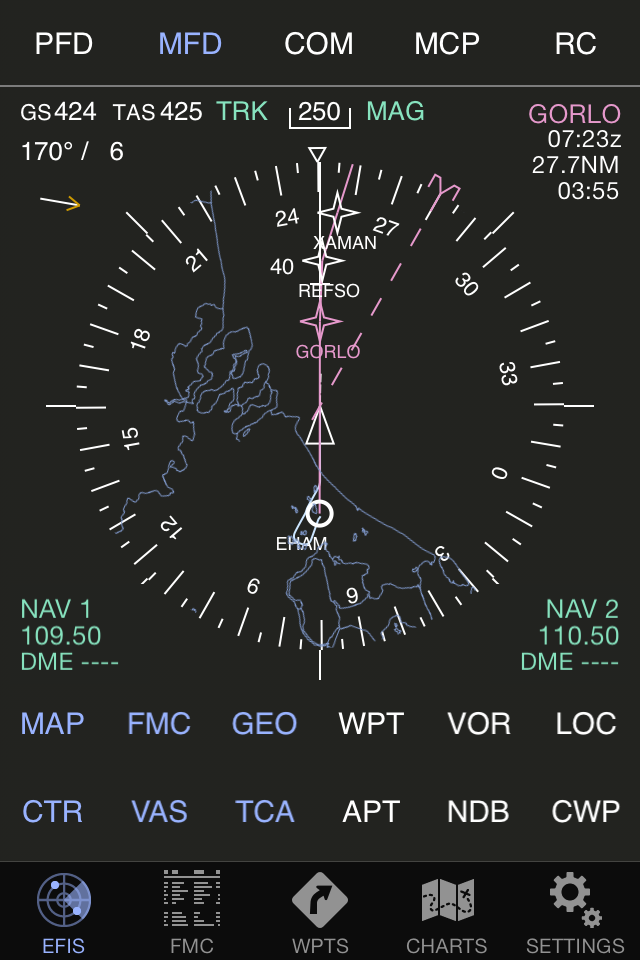Screen dimensions: 640x960
Task: Switch to the PFD page
Action: click(64, 44)
